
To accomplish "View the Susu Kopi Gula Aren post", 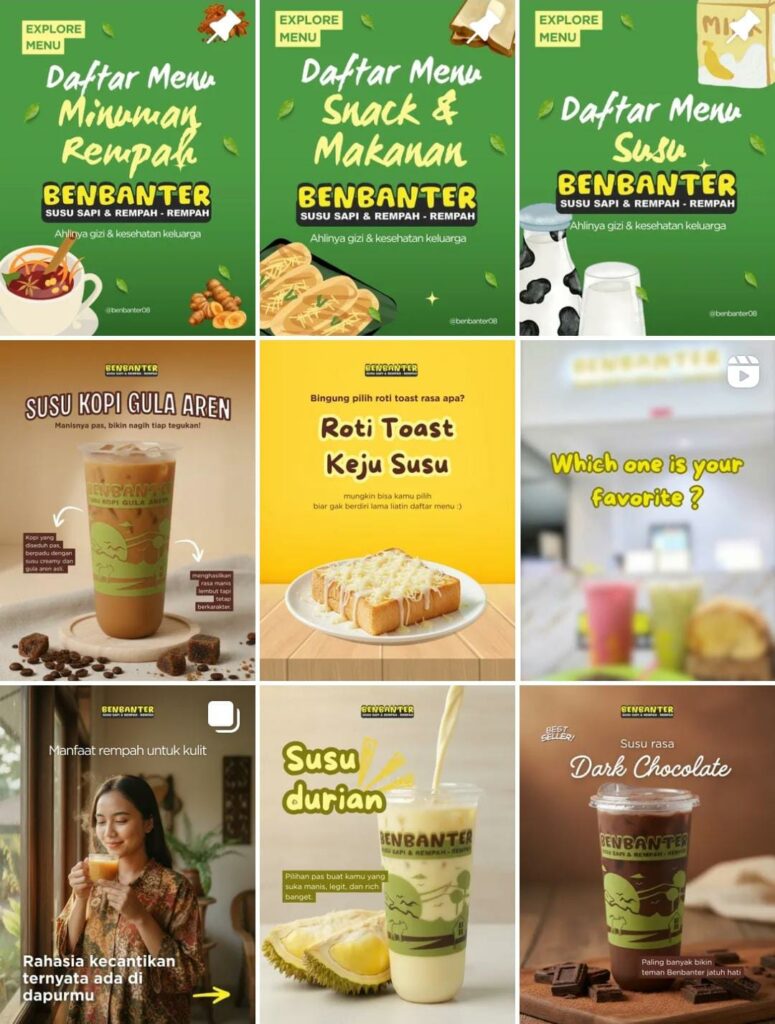I will (x=127, y=511).
